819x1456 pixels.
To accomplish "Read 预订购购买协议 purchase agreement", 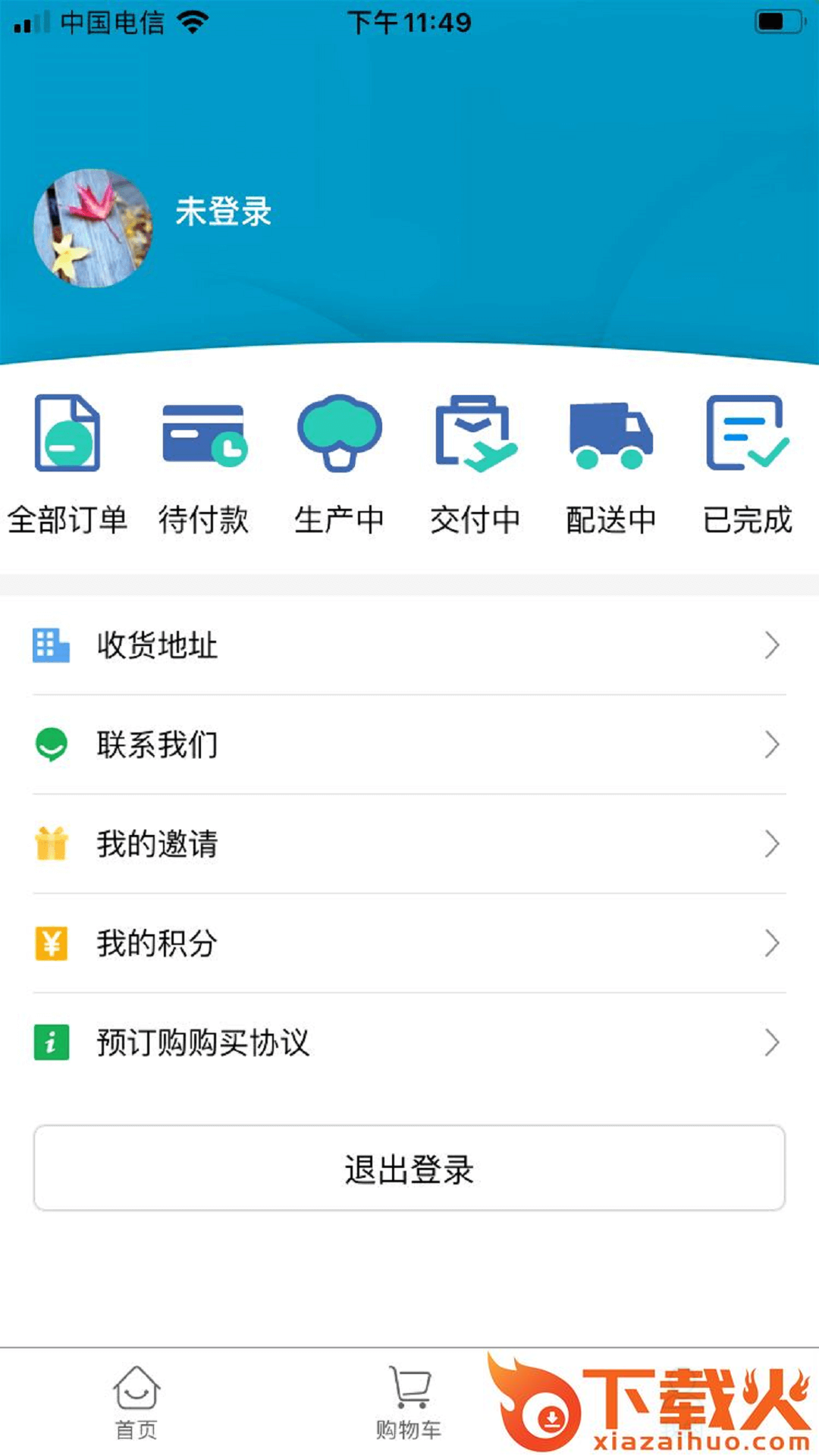I will tap(409, 1043).
